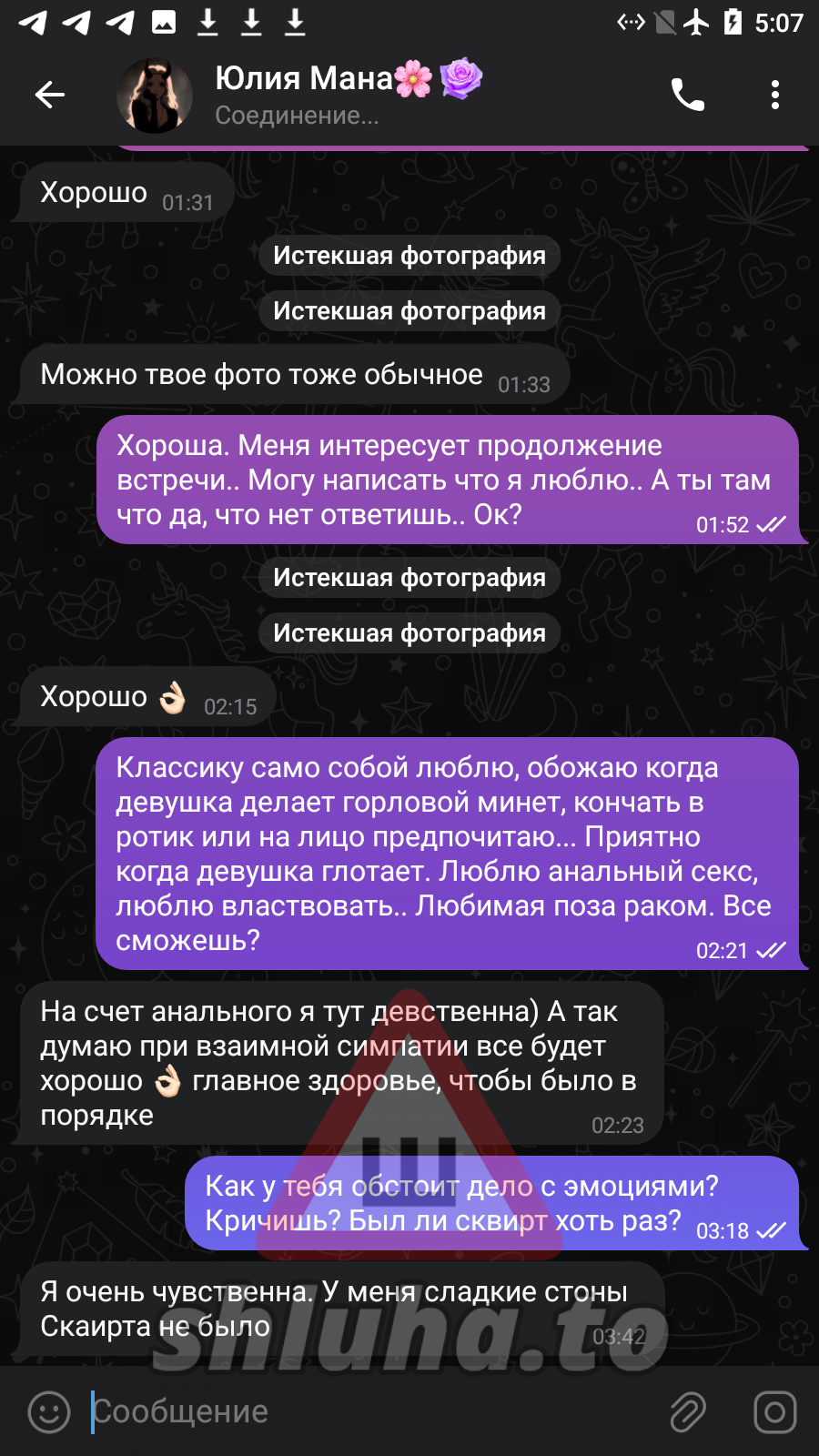
Task: Focus the Сообщение message field
Action: click(364, 1411)
